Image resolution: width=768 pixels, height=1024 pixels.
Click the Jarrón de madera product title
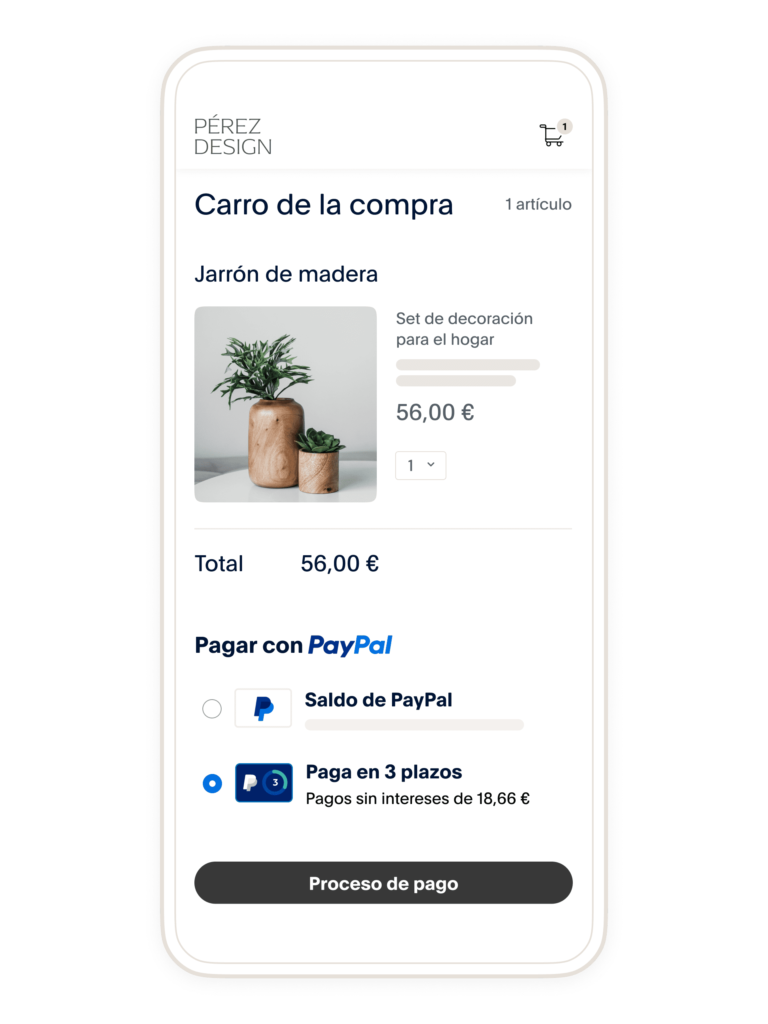[286, 273]
